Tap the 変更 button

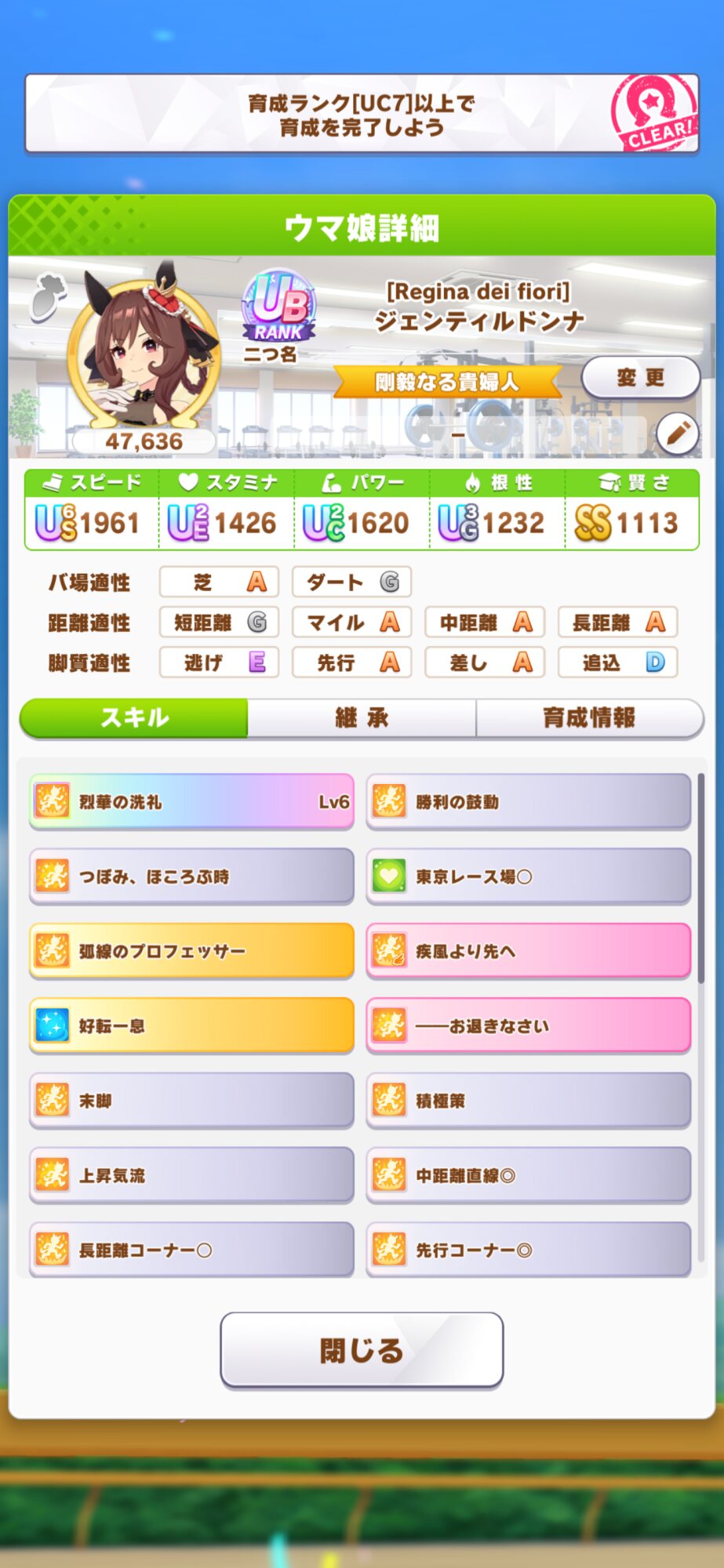pos(641,378)
